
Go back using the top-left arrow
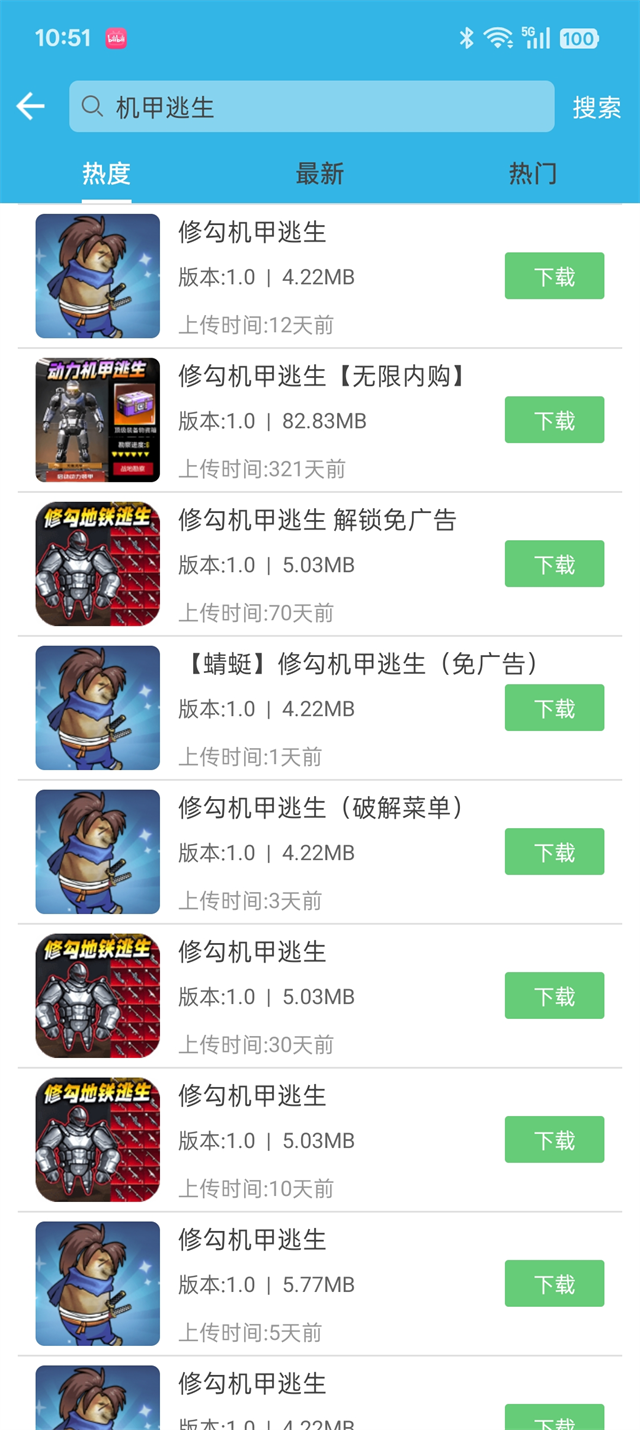point(31,107)
